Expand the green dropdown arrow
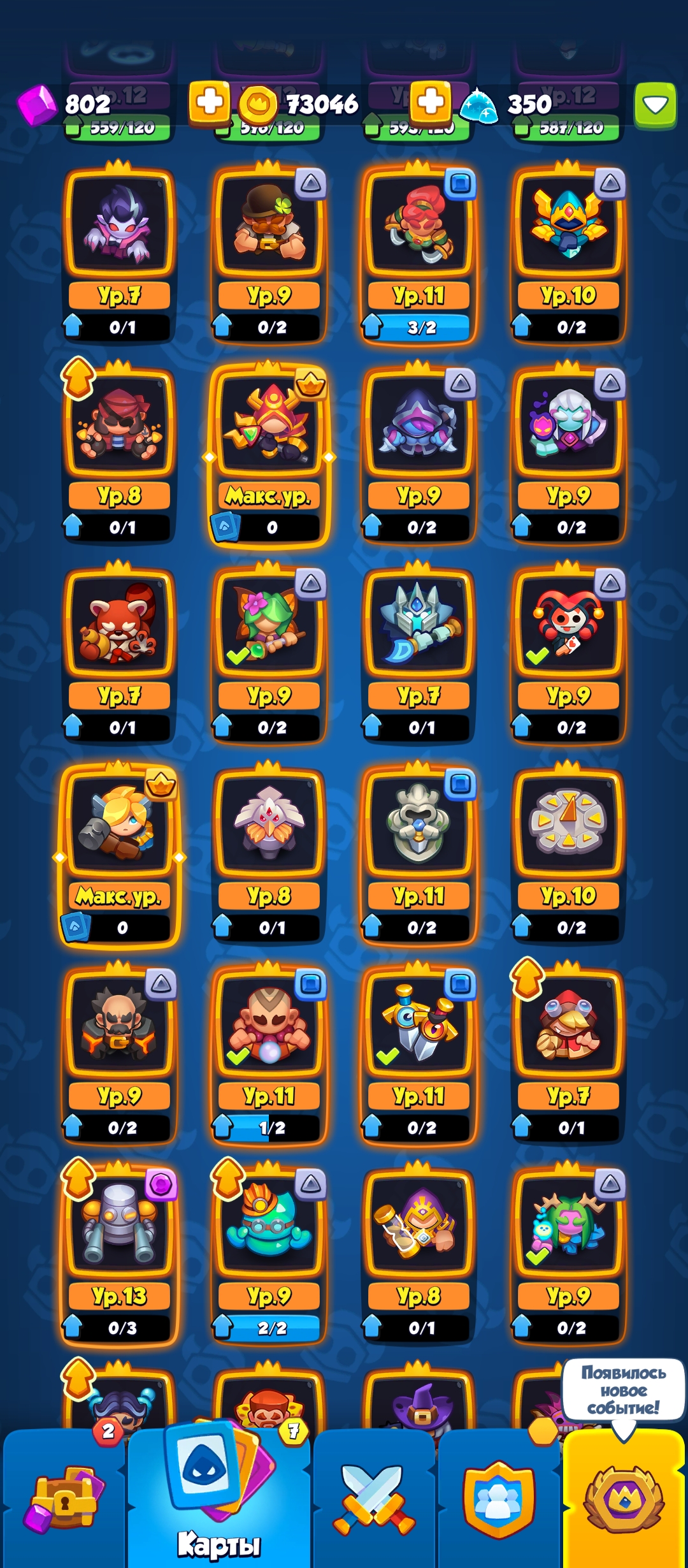Viewport: 688px width, 1568px height. tap(656, 105)
